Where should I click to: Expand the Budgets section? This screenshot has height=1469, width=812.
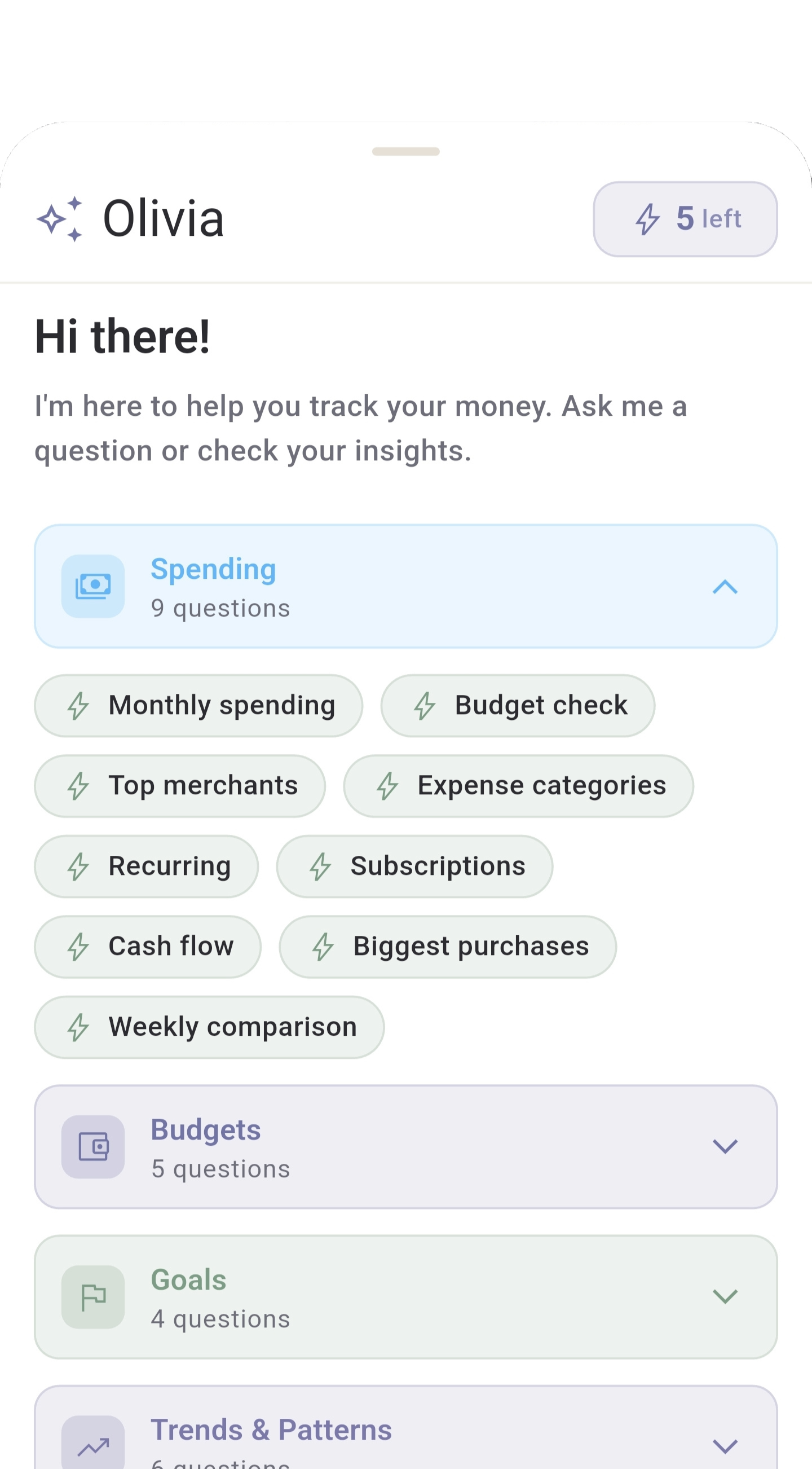725,1147
